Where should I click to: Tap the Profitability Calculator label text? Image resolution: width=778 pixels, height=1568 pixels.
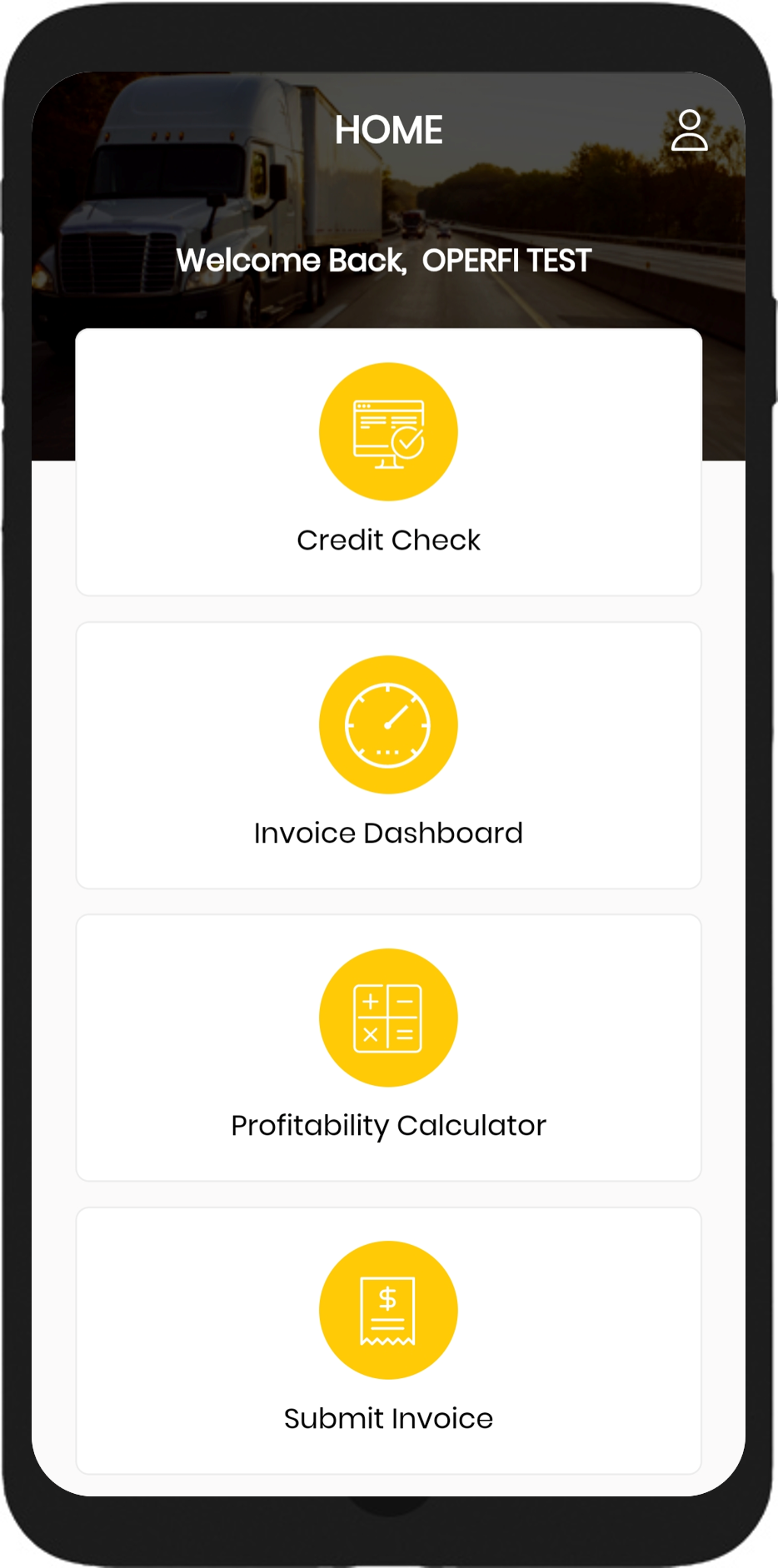tap(388, 1125)
